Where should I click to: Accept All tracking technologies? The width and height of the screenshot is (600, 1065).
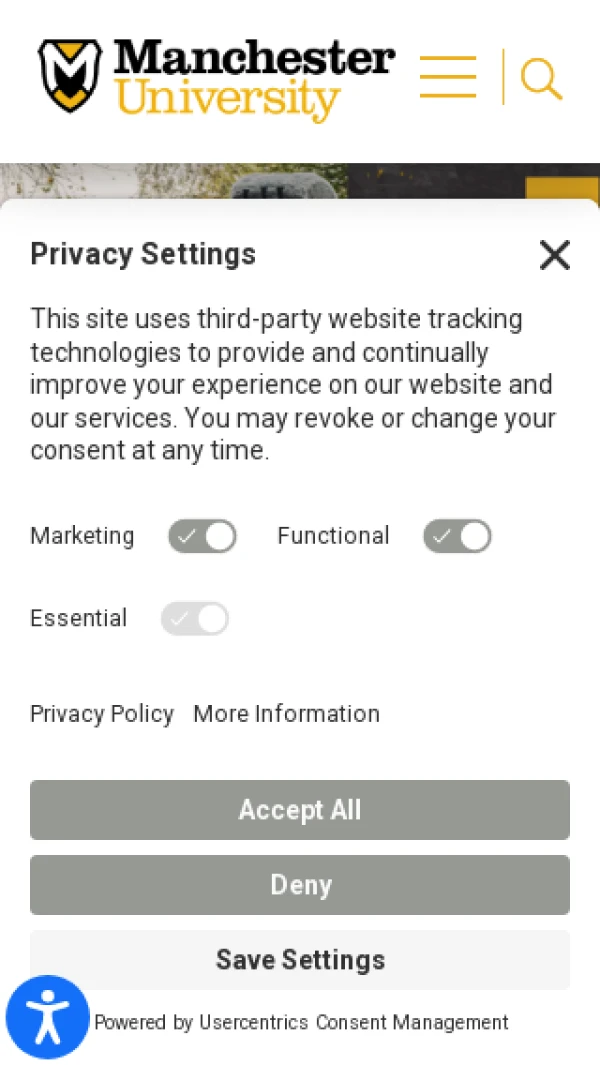(x=300, y=810)
